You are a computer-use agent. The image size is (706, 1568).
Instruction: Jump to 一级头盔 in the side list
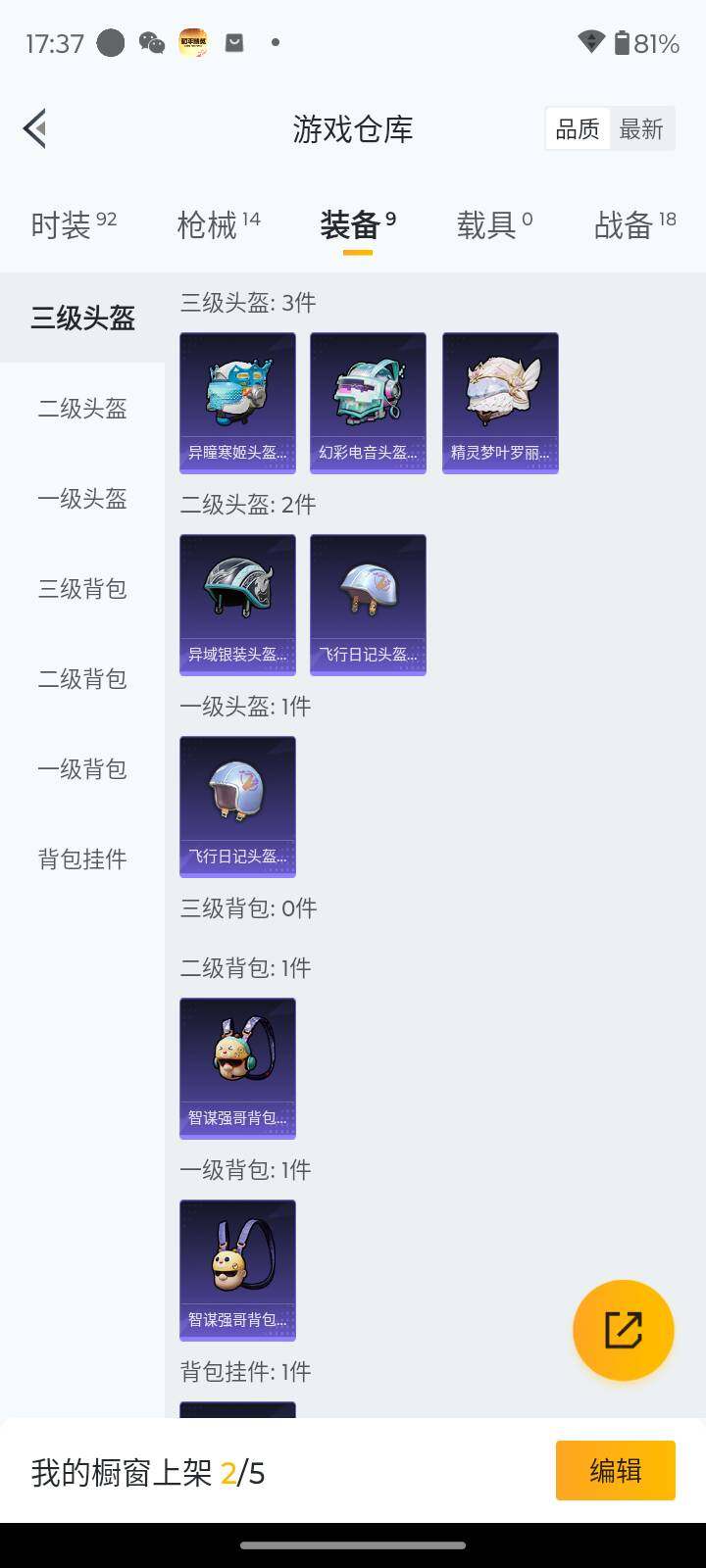82,499
